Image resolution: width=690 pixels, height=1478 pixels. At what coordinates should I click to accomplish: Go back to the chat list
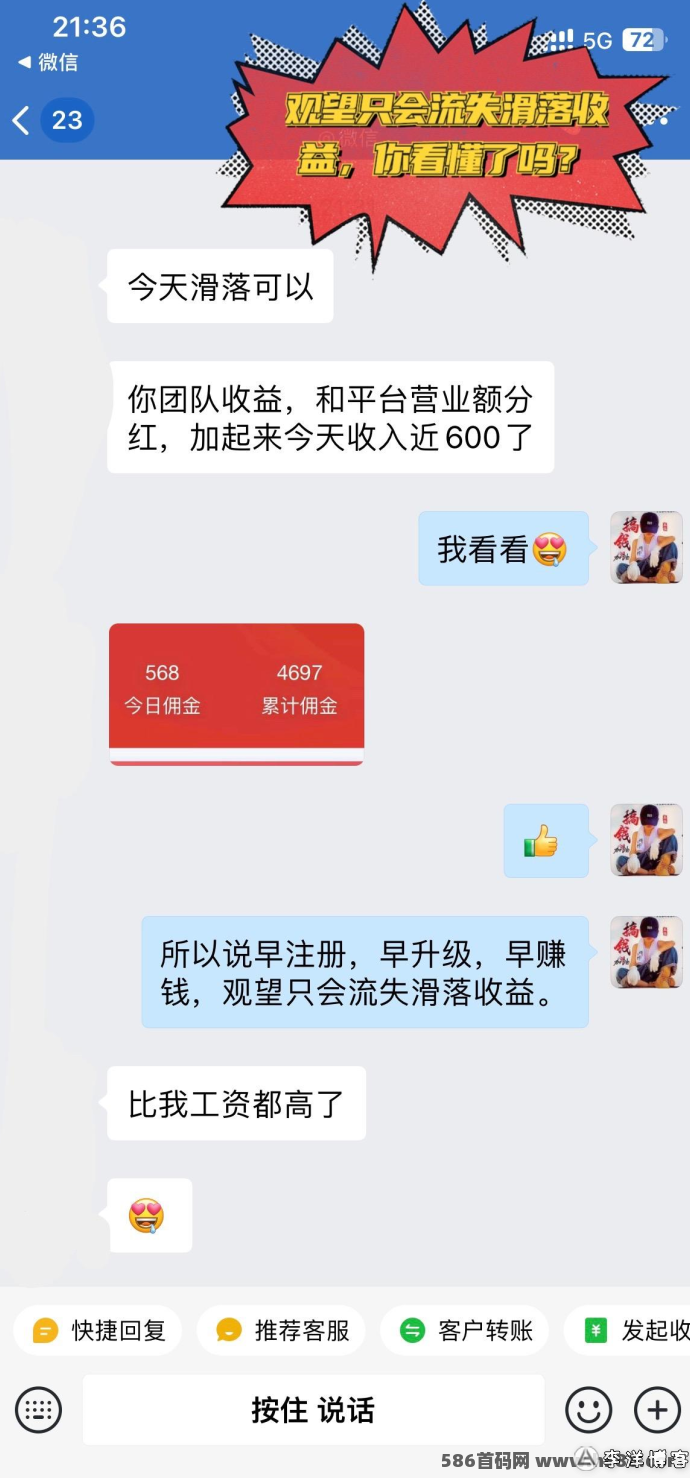pos(21,121)
